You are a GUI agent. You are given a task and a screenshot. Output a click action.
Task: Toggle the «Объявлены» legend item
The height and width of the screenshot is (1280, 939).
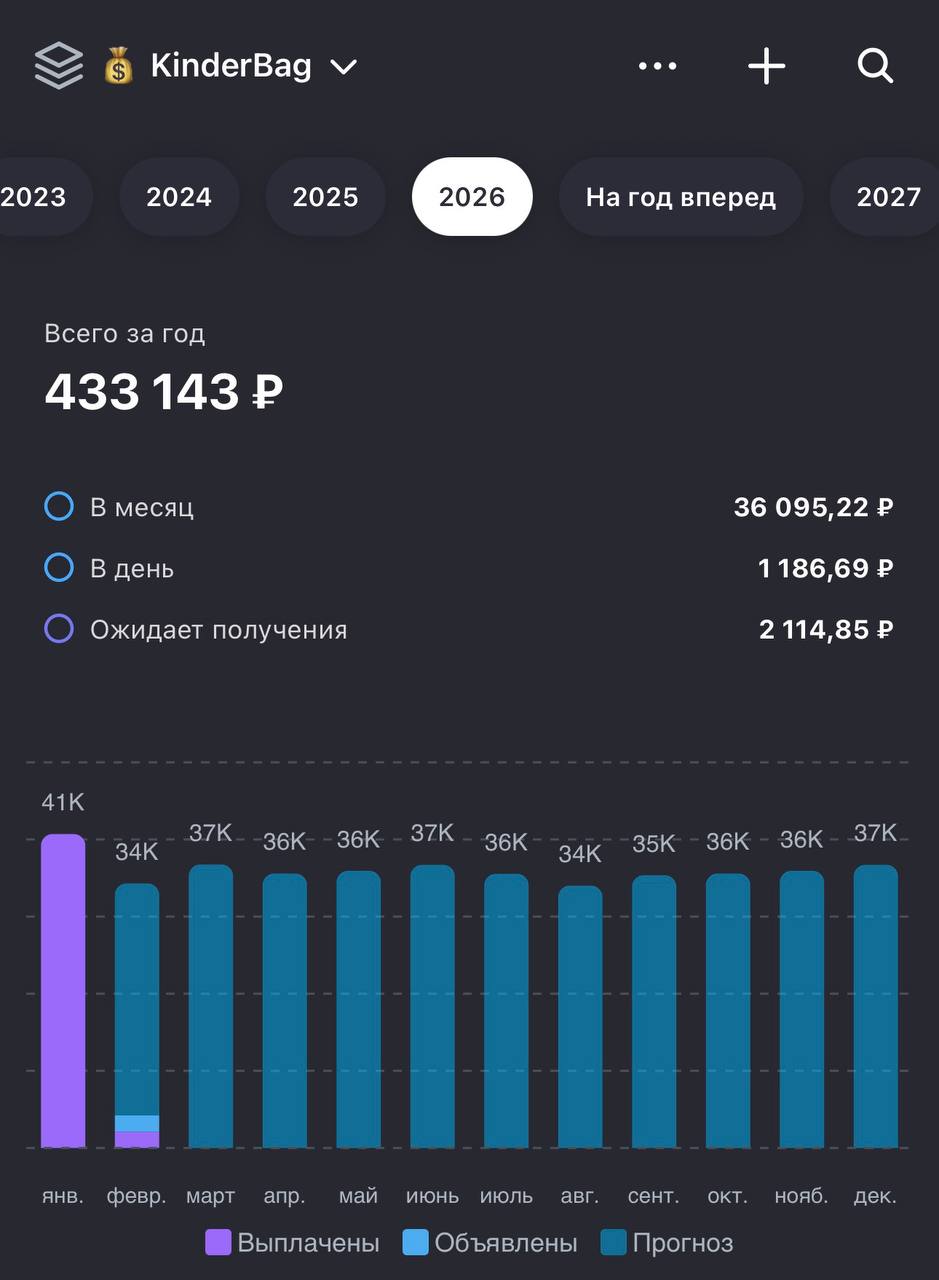point(490,1243)
